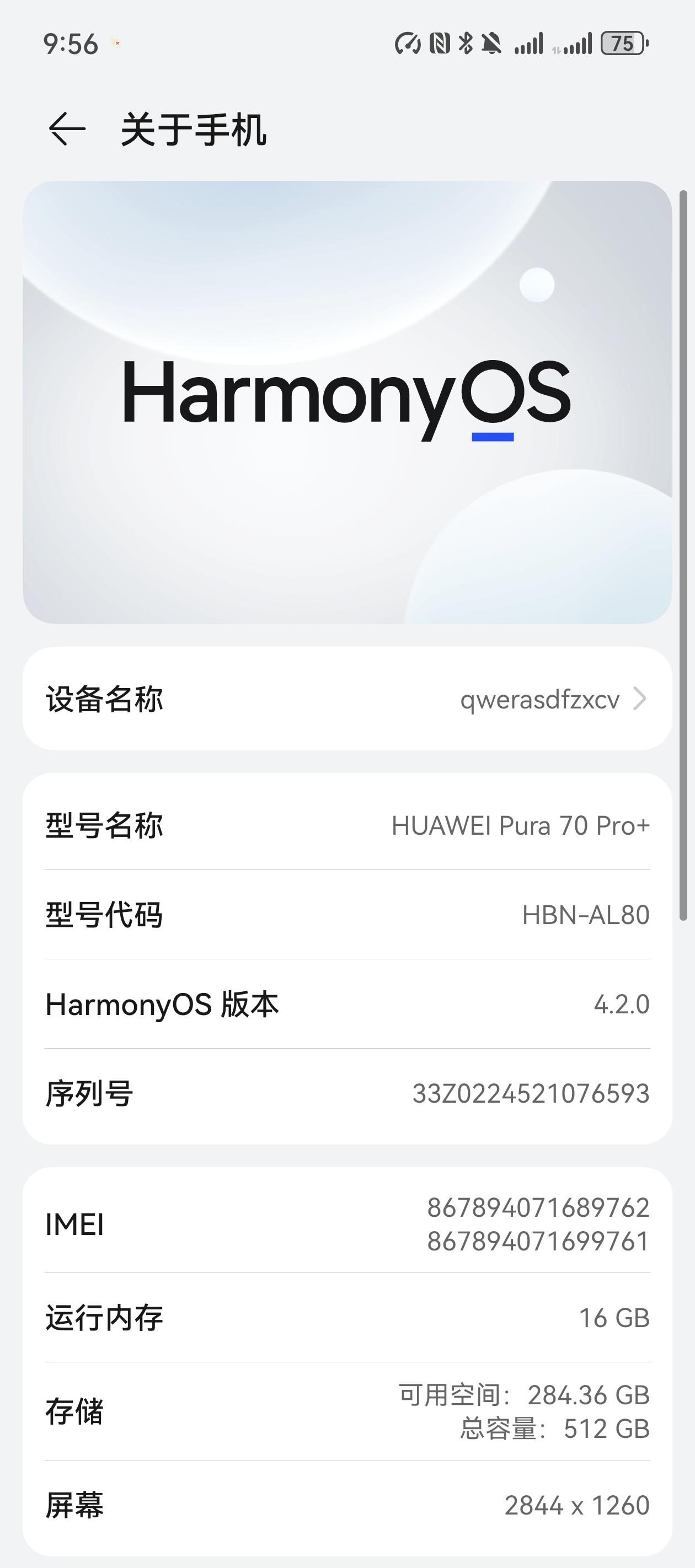Go back from 关于手机 page
This screenshot has height=1568, width=695.
[66, 129]
